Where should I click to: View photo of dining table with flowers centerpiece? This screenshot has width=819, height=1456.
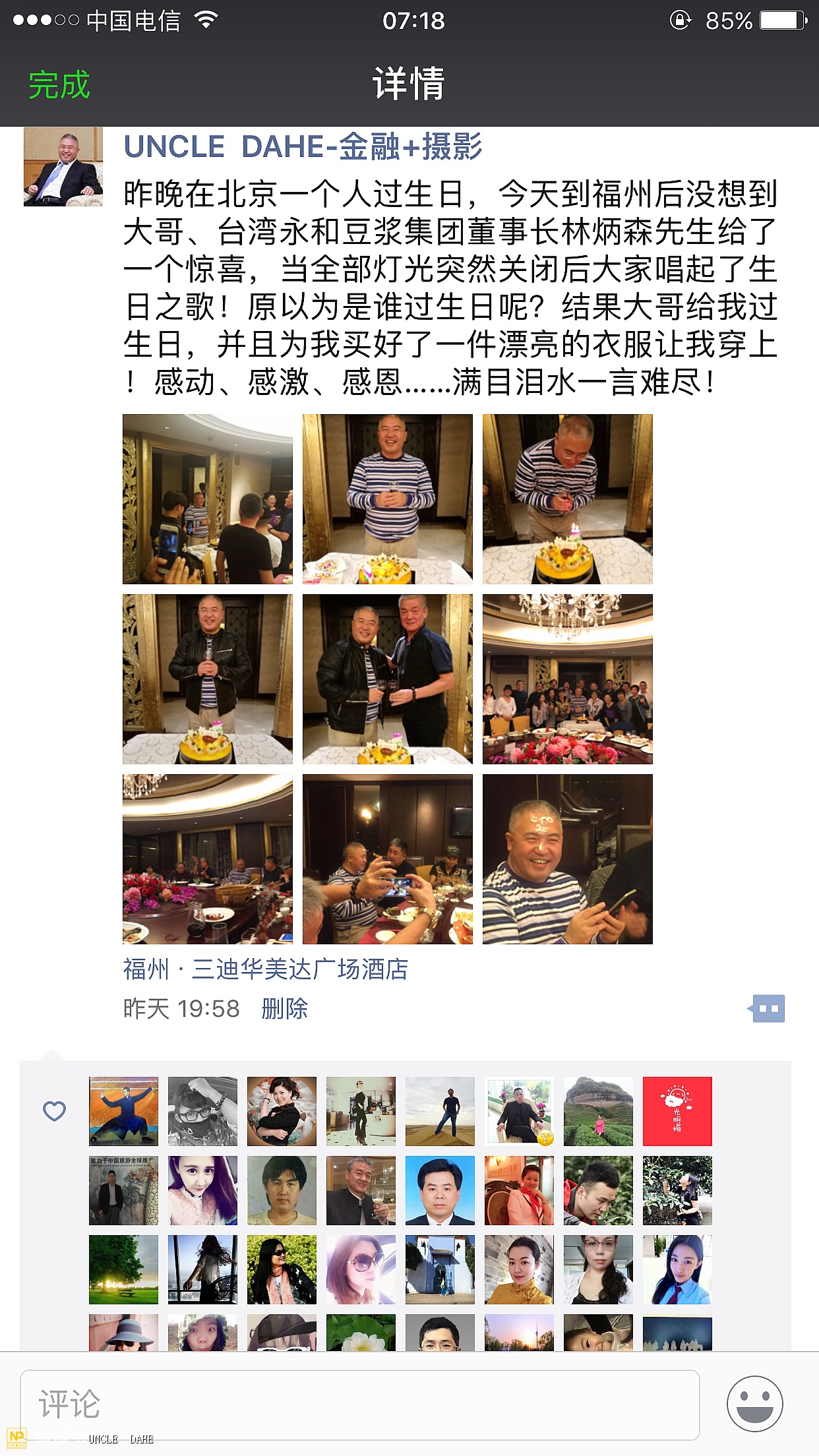click(208, 859)
